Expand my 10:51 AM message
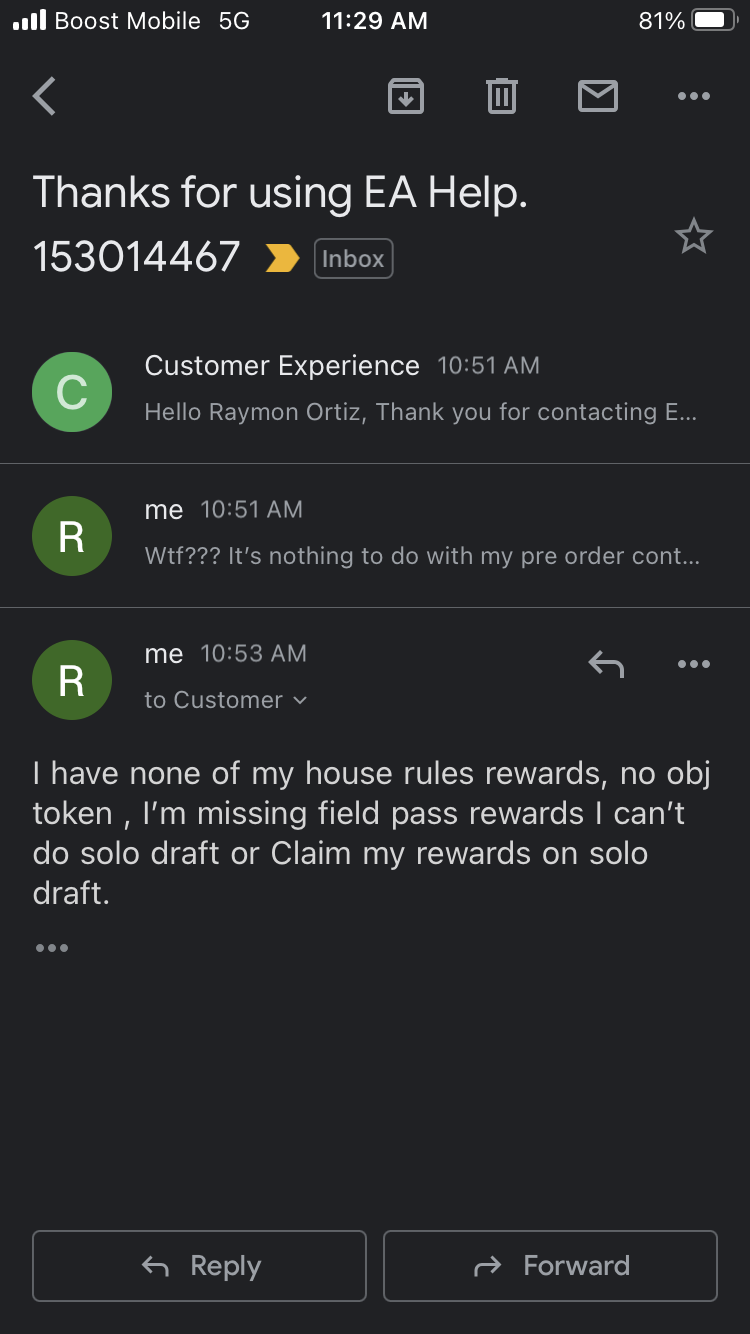750x1334 pixels. (375, 535)
